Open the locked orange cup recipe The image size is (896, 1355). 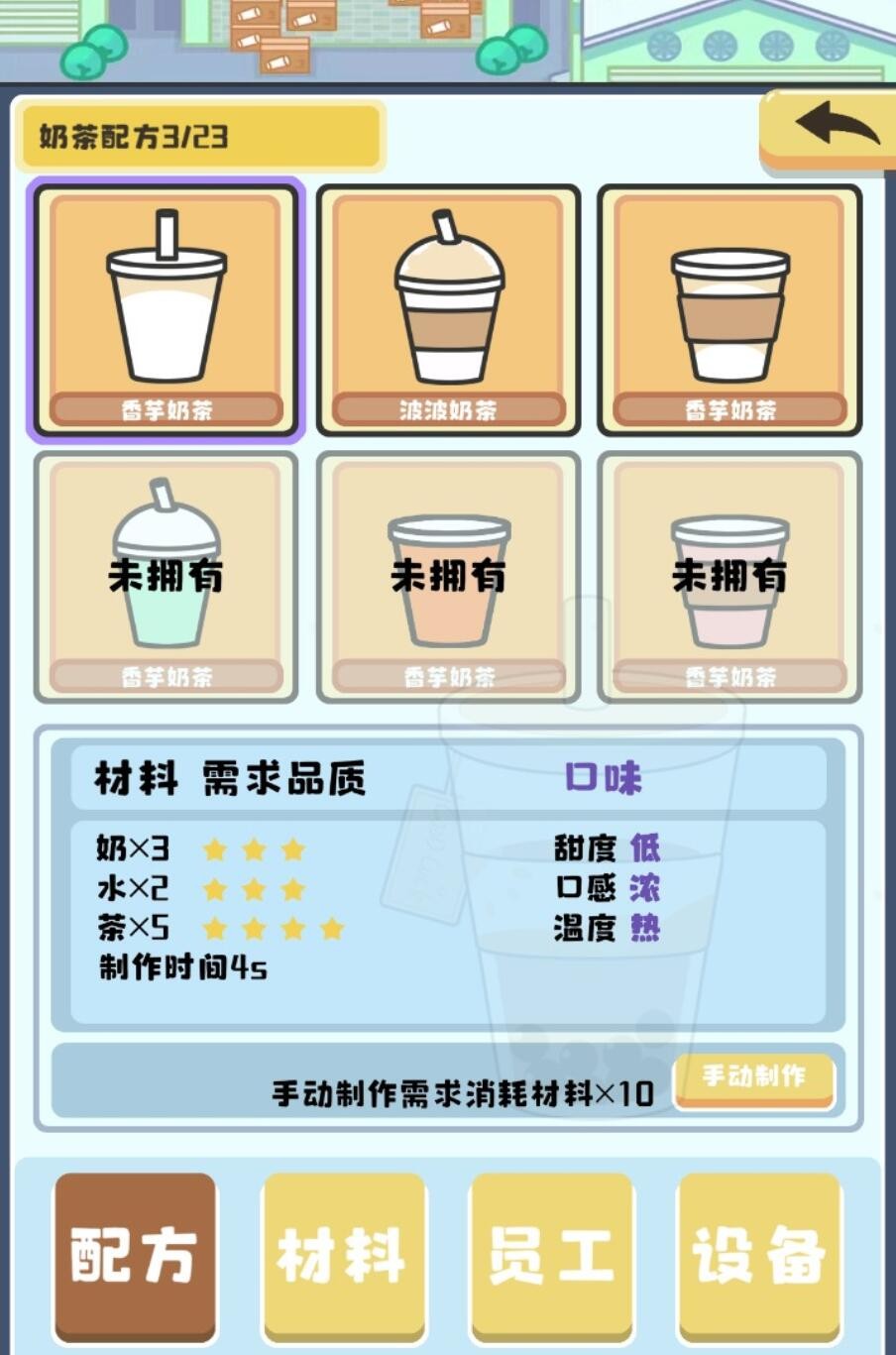click(448, 577)
